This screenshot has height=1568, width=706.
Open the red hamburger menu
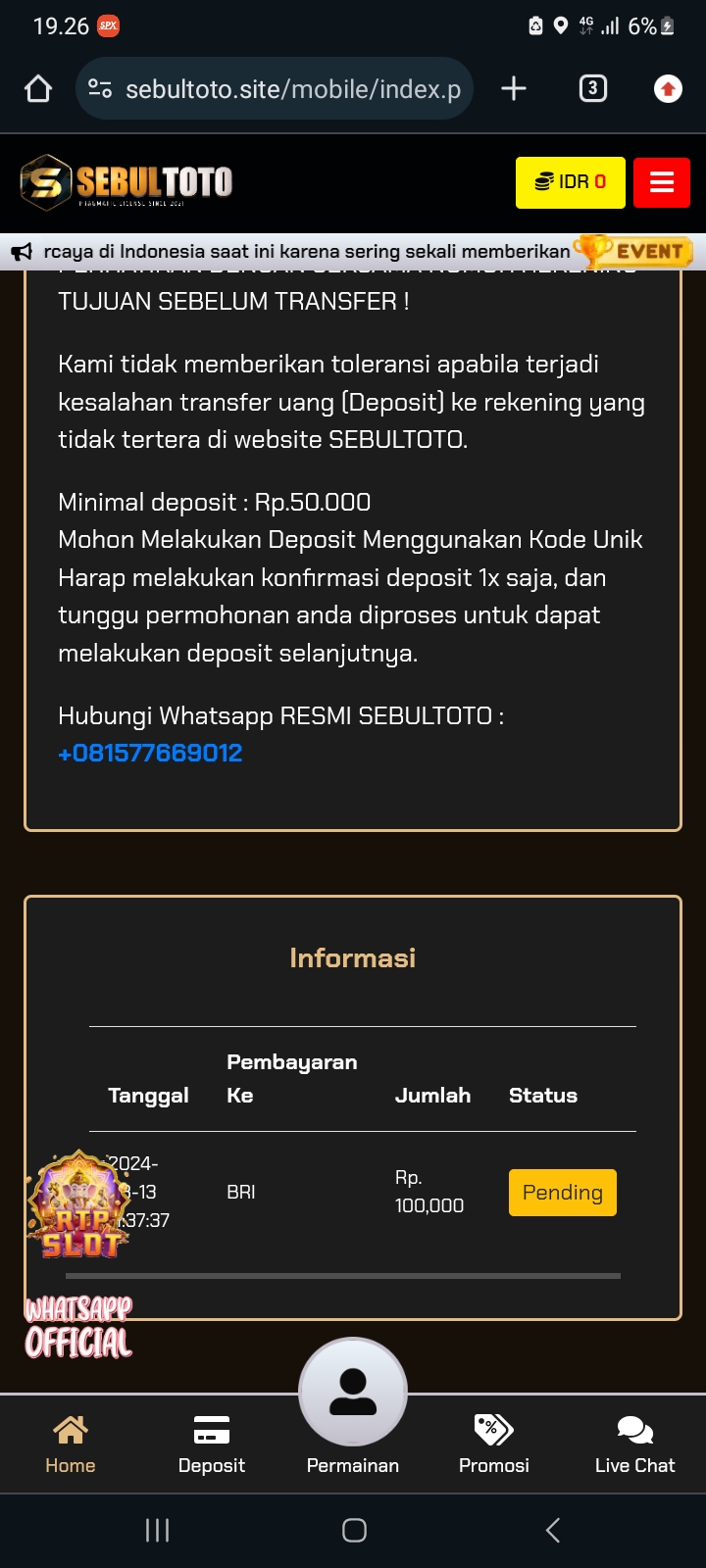pyautogui.click(x=662, y=182)
